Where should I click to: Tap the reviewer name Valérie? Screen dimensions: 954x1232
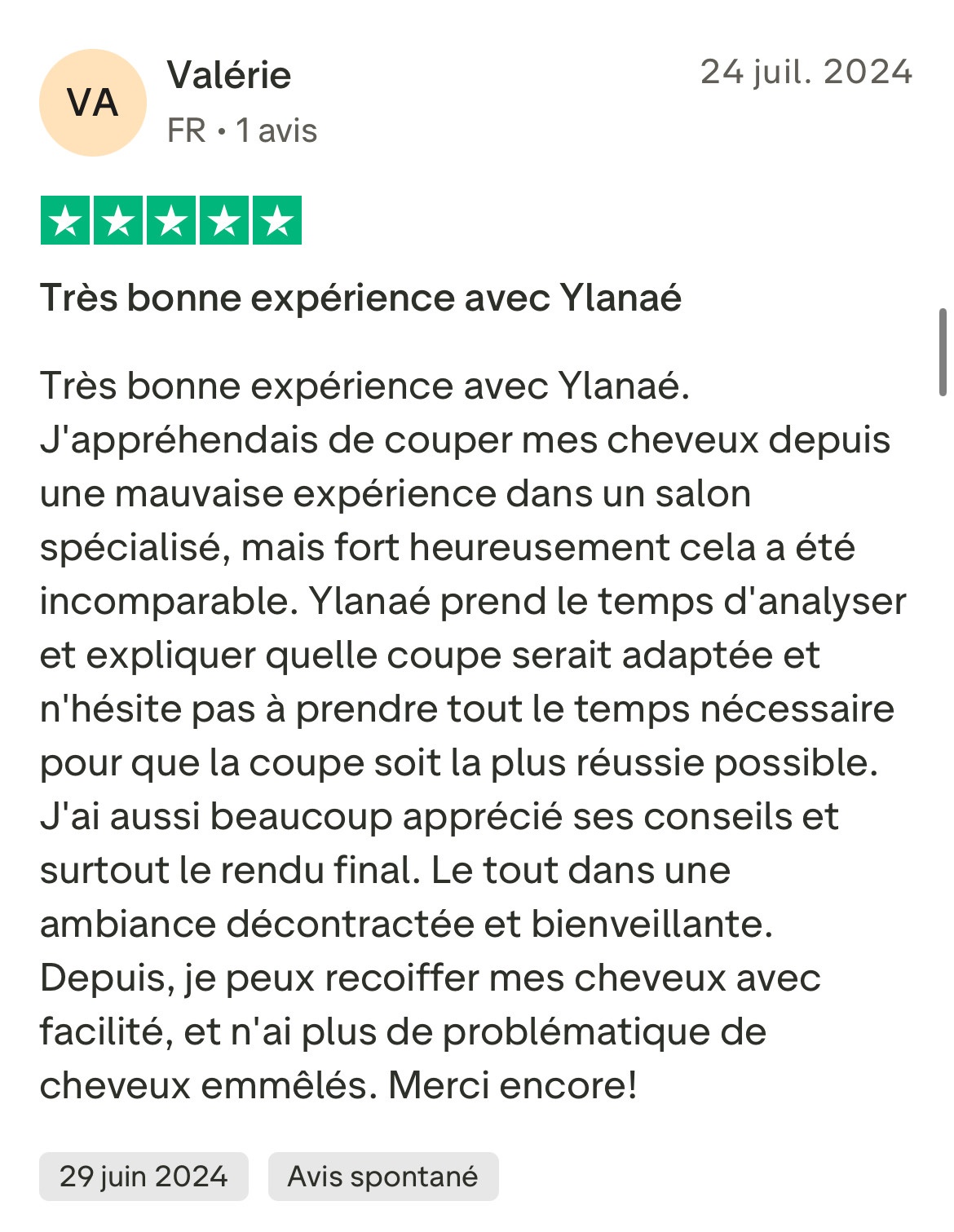pos(229,75)
